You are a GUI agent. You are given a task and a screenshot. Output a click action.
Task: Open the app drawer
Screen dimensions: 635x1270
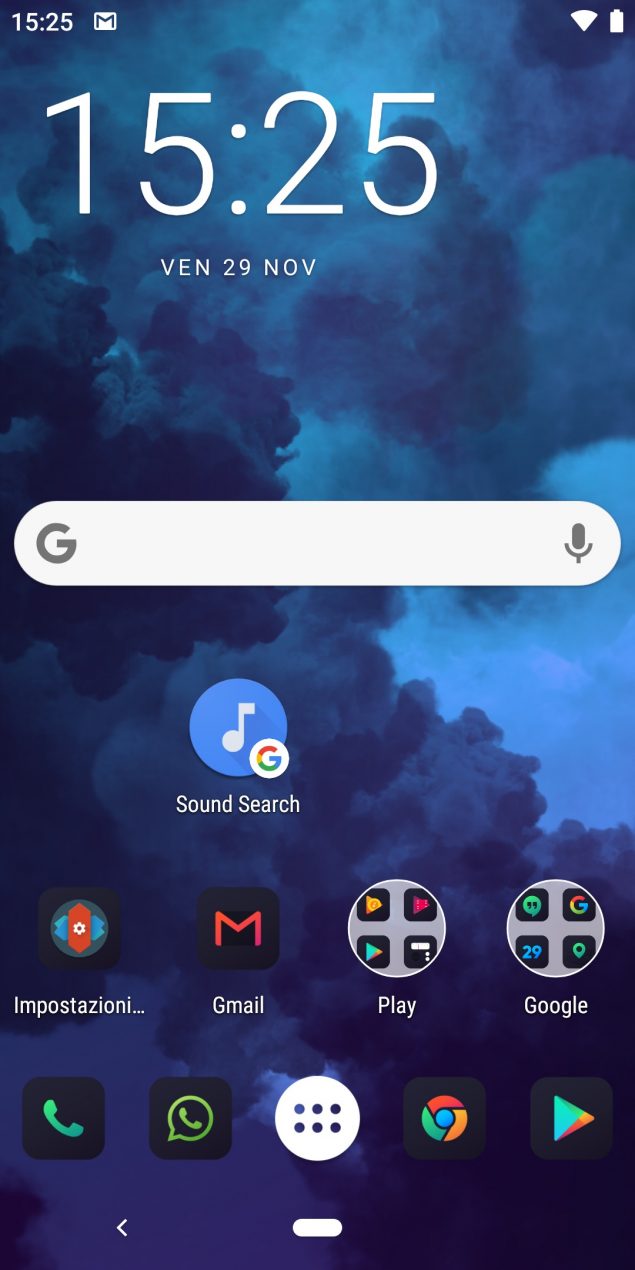pyautogui.click(x=318, y=1118)
